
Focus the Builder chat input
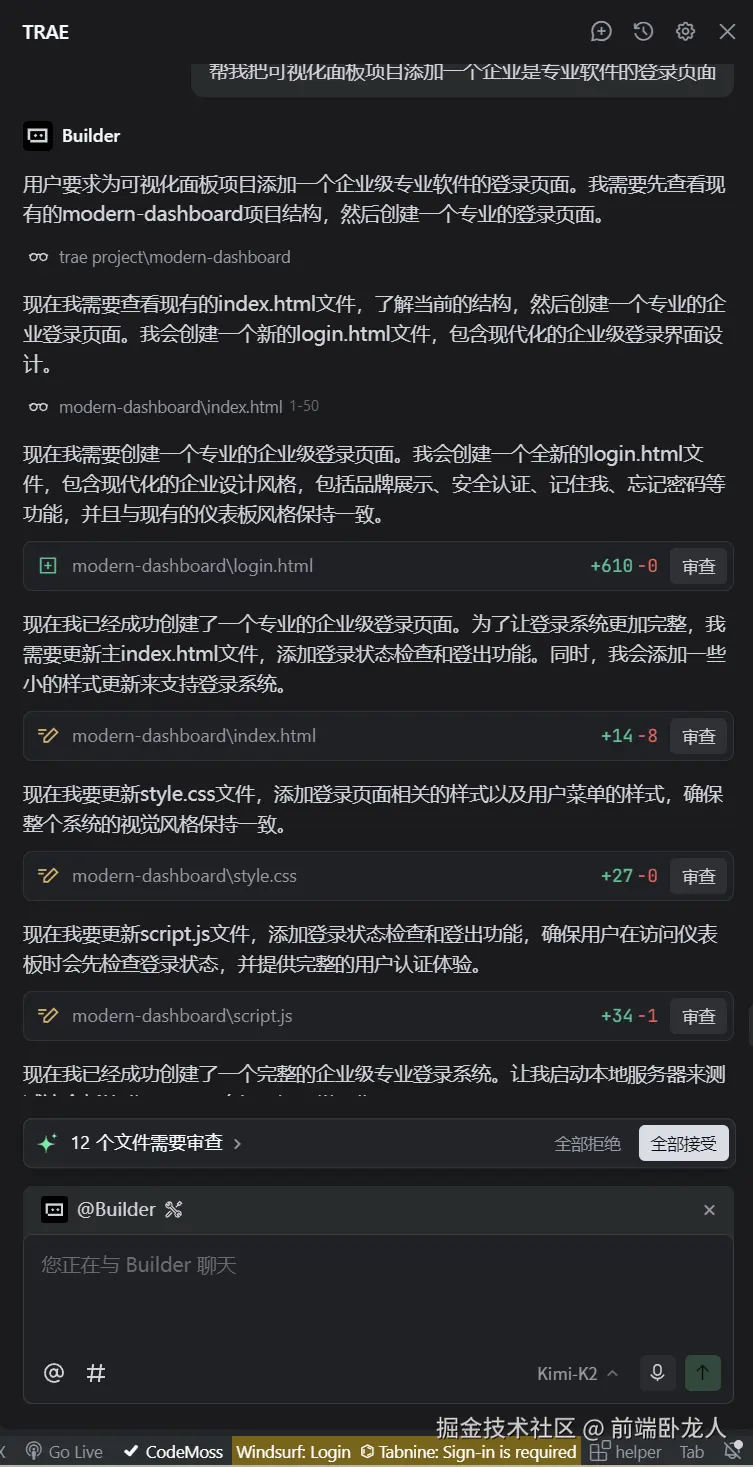pyautogui.click(x=378, y=1290)
